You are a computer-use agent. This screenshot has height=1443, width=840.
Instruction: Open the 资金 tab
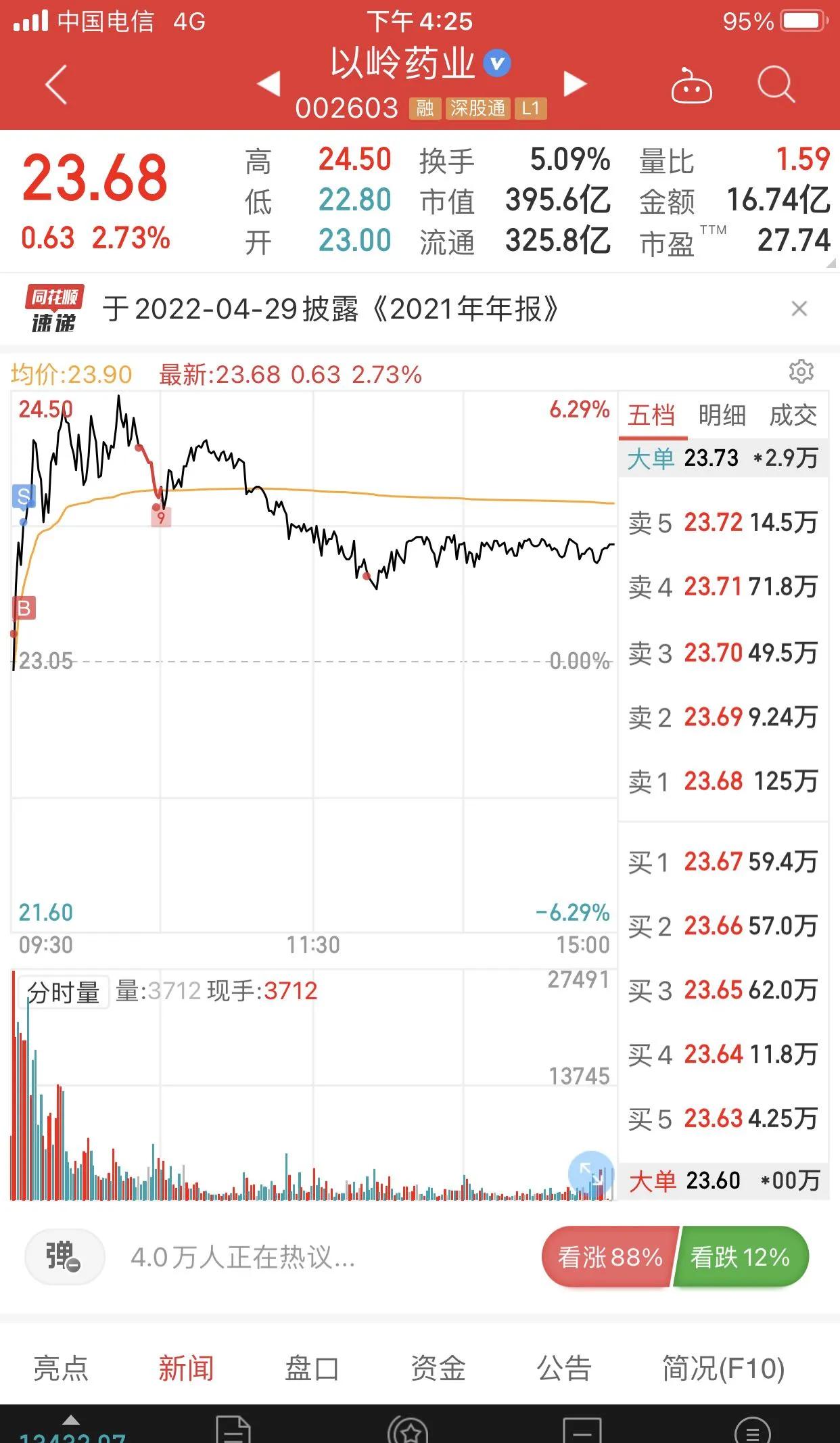pyautogui.click(x=438, y=1368)
